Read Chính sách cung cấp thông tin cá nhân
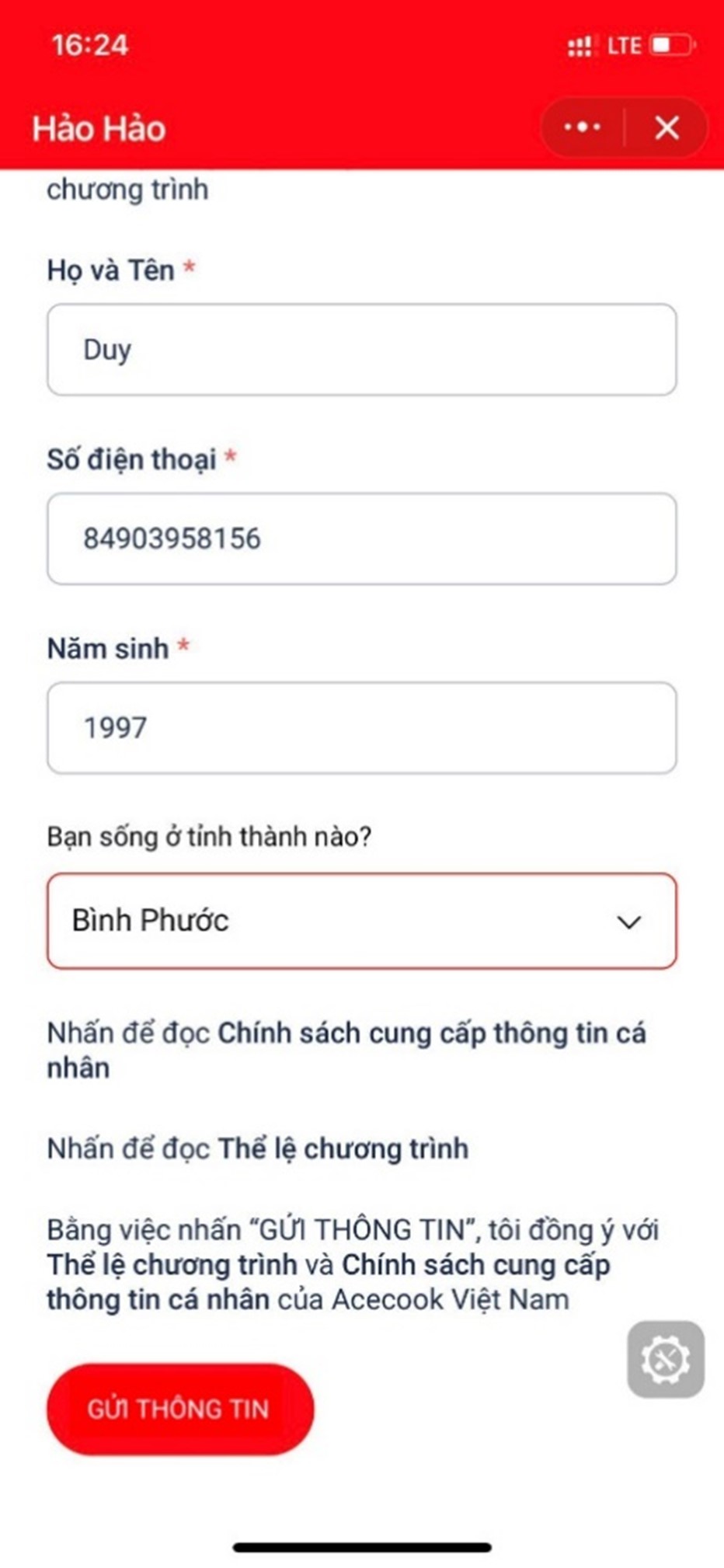 click(x=431, y=1034)
